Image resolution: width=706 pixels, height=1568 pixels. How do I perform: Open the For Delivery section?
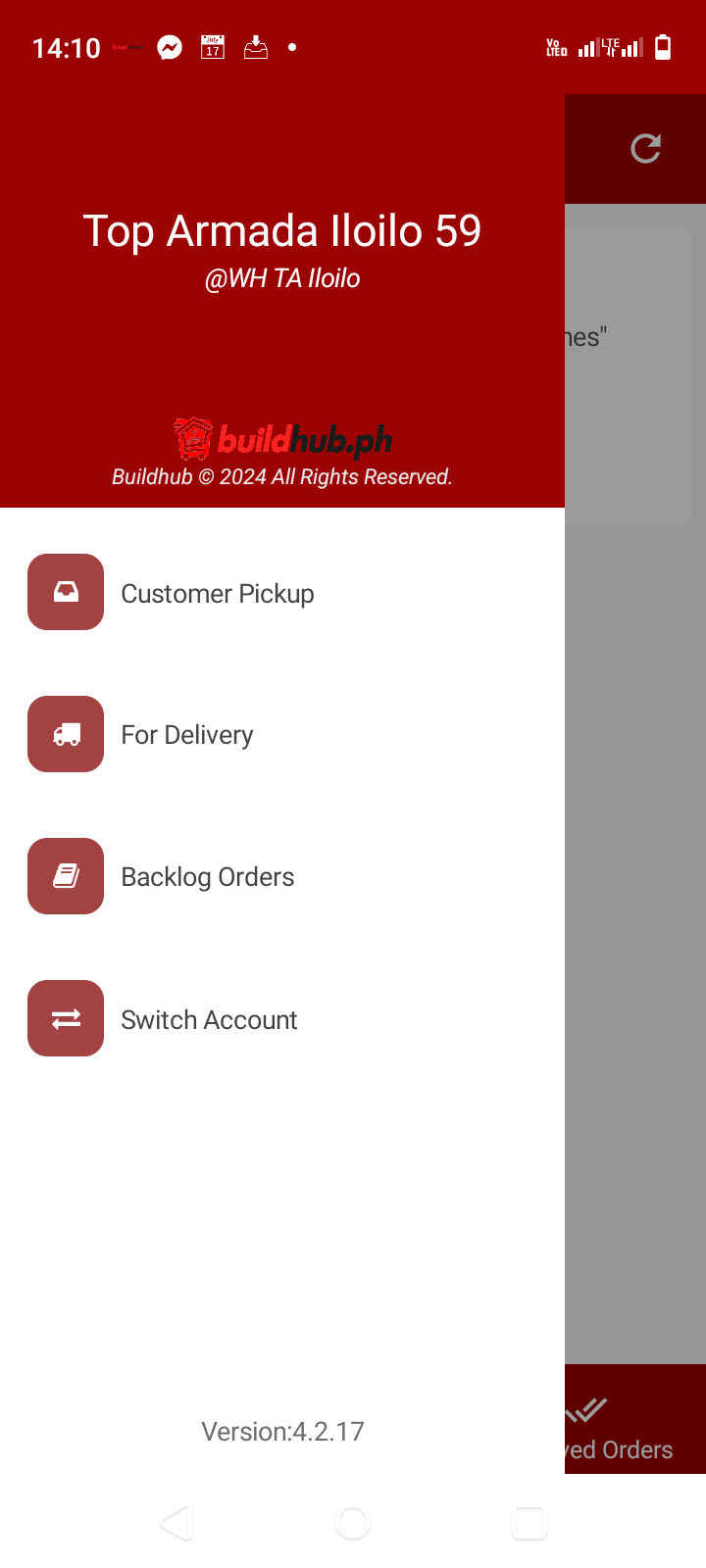tap(186, 735)
